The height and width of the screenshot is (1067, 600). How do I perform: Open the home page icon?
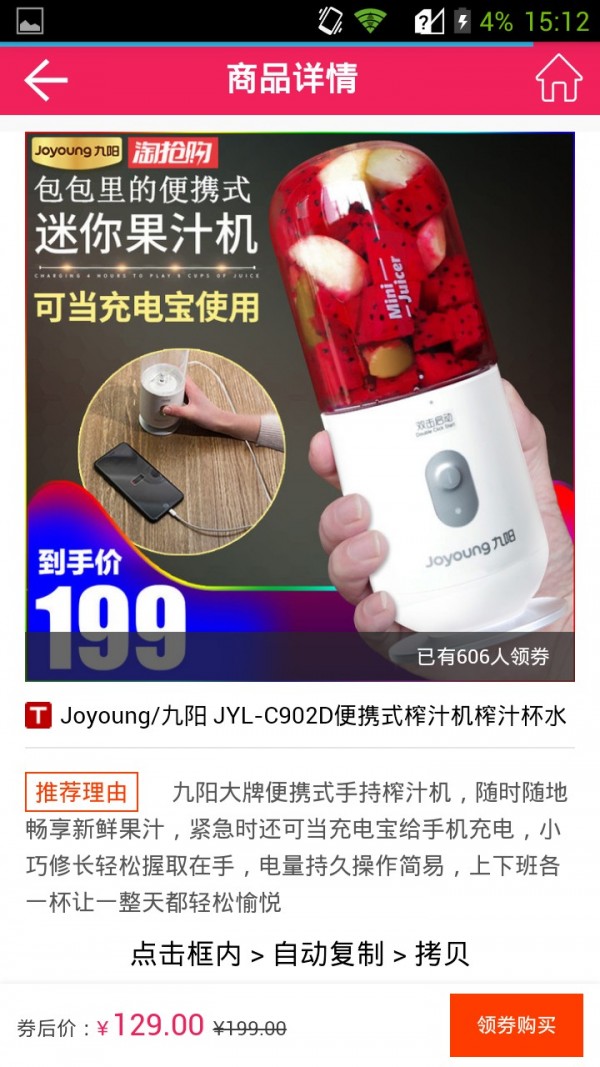pos(558,79)
